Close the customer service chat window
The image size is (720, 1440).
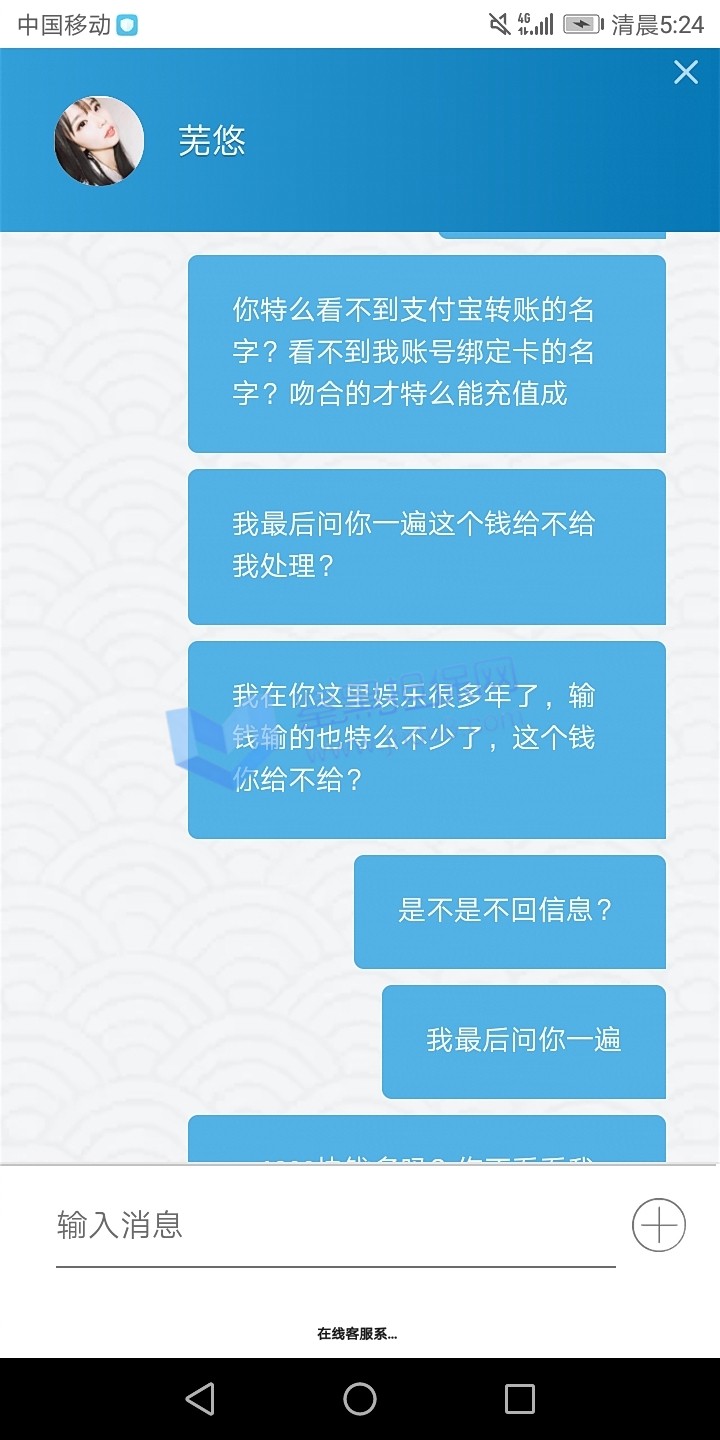point(686,72)
